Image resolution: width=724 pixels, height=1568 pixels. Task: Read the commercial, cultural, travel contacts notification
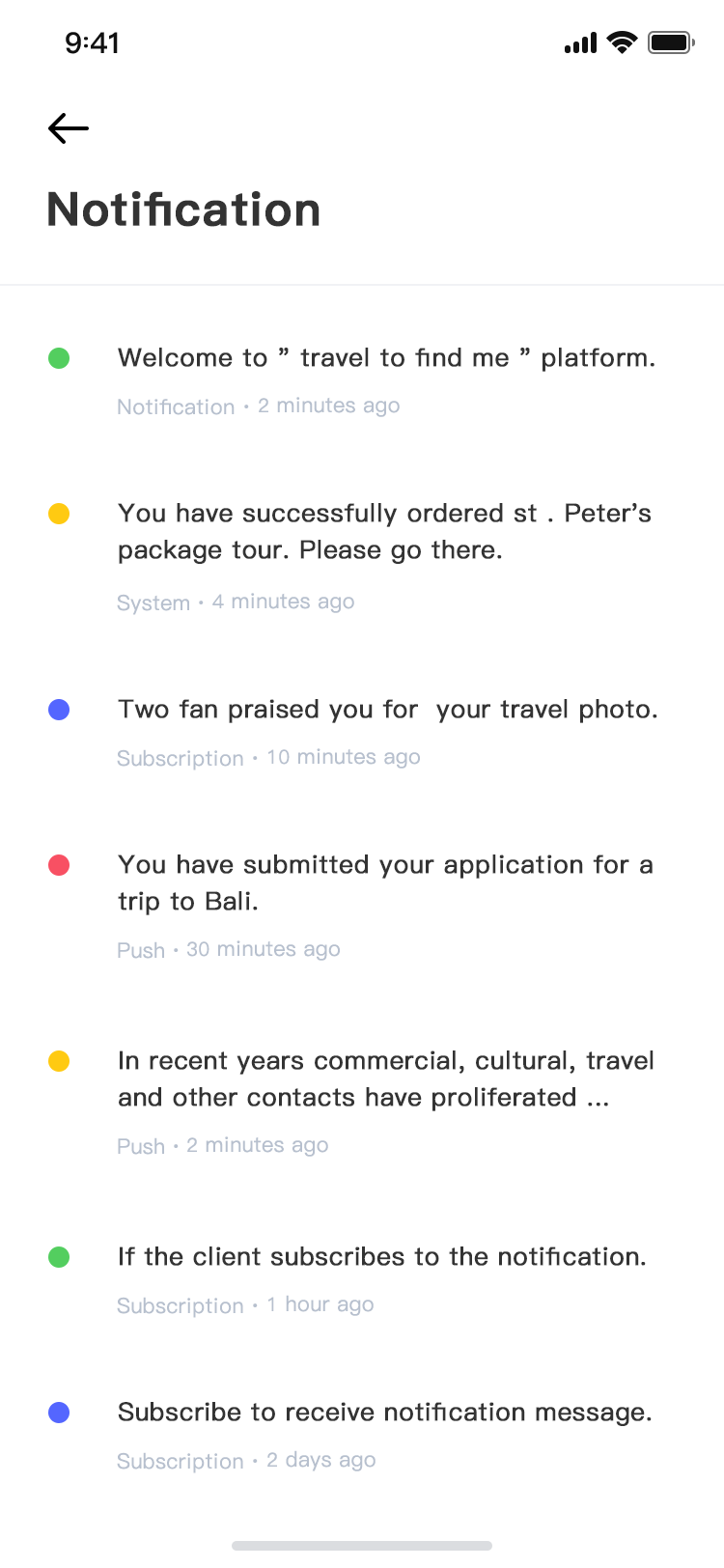coord(362,1103)
